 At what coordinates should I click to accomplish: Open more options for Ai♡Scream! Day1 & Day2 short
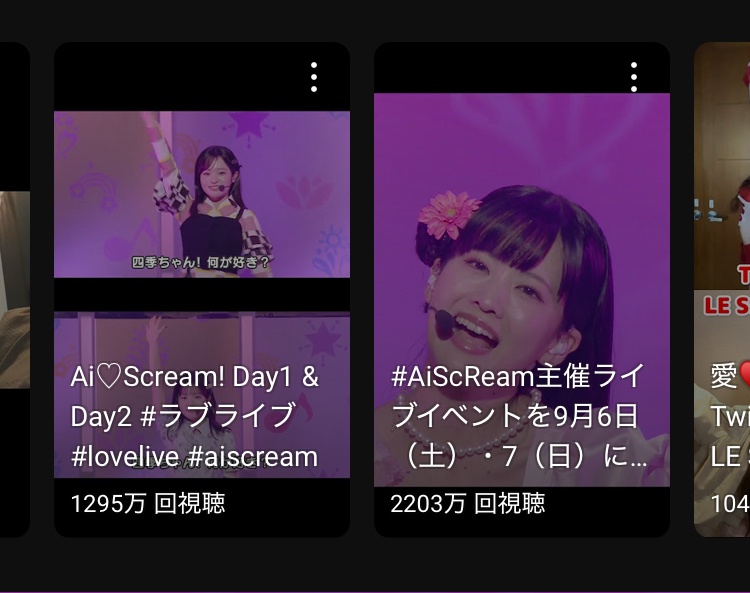pyautogui.click(x=314, y=77)
